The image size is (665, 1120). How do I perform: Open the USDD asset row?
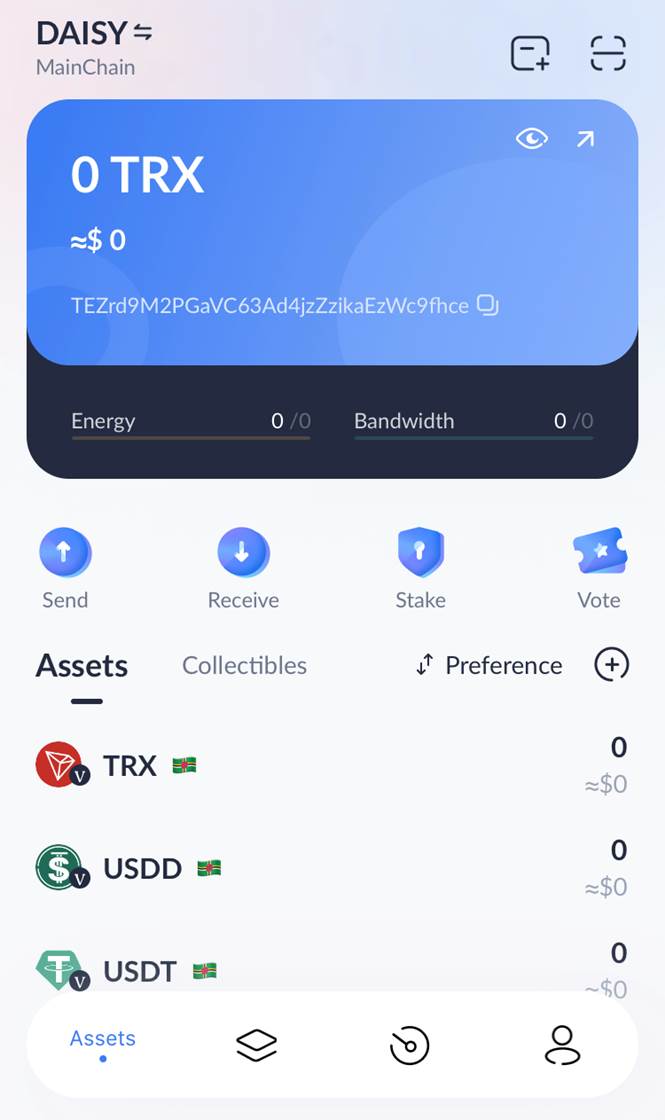point(332,868)
